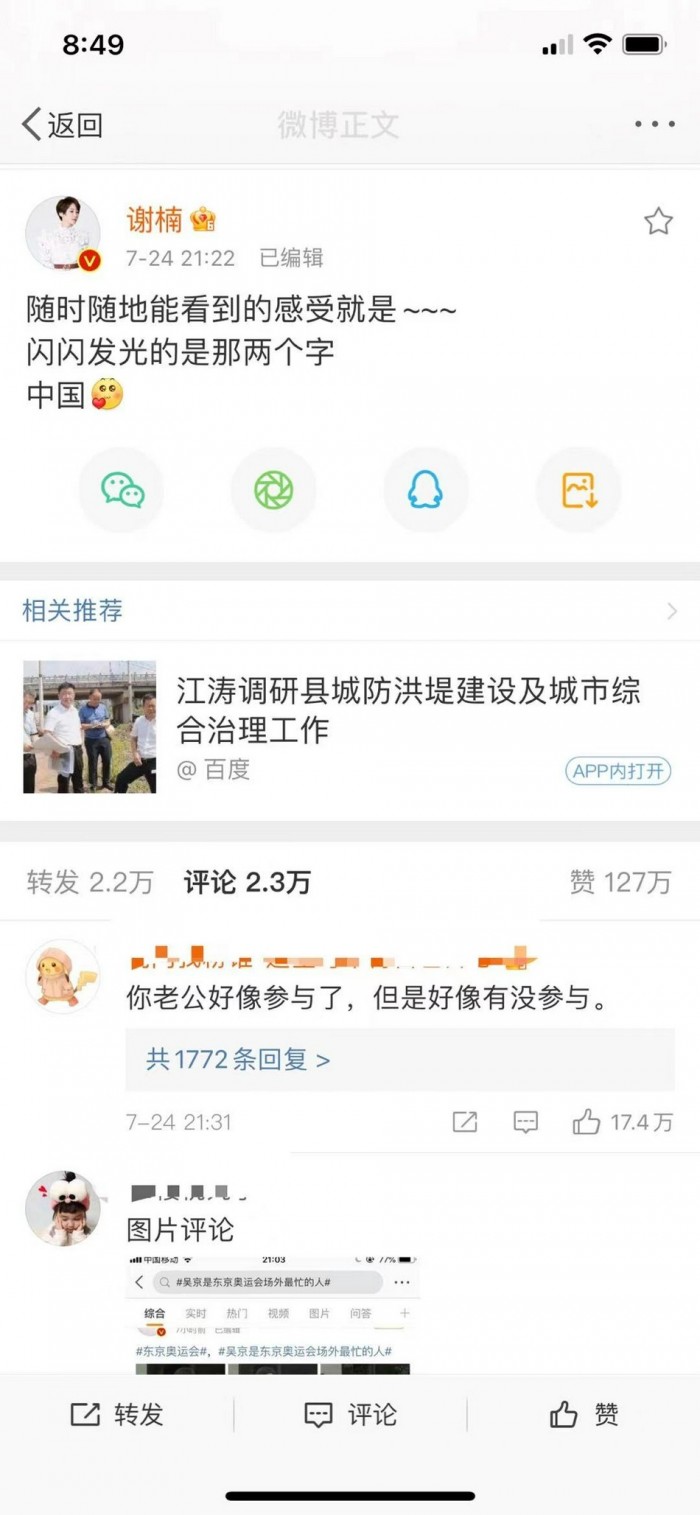Image resolution: width=700 pixels, height=1515 pixels.
Task: Switch to 转发 2.2万 tab
Action: pyautogui.click(x=90, y=881)
